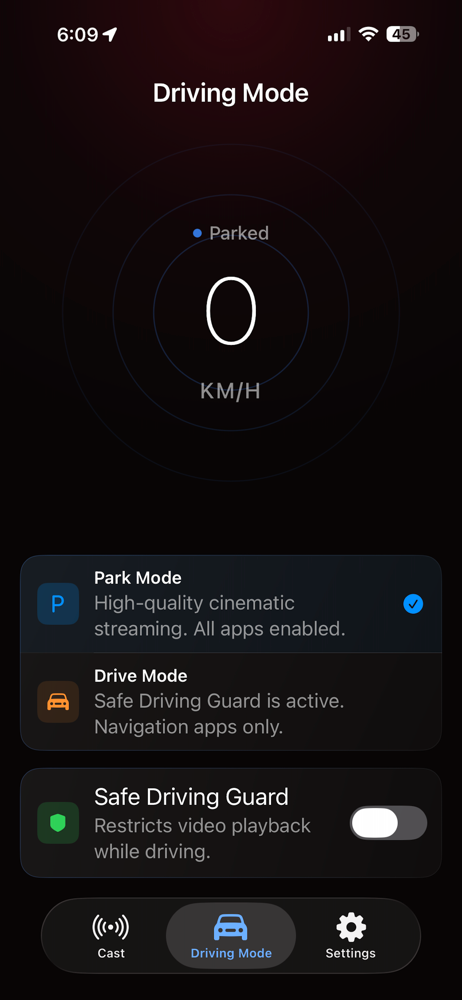The image size is (462, 1000).
Task: Select Drive Mode option
Action: click(x=231, y=701)
